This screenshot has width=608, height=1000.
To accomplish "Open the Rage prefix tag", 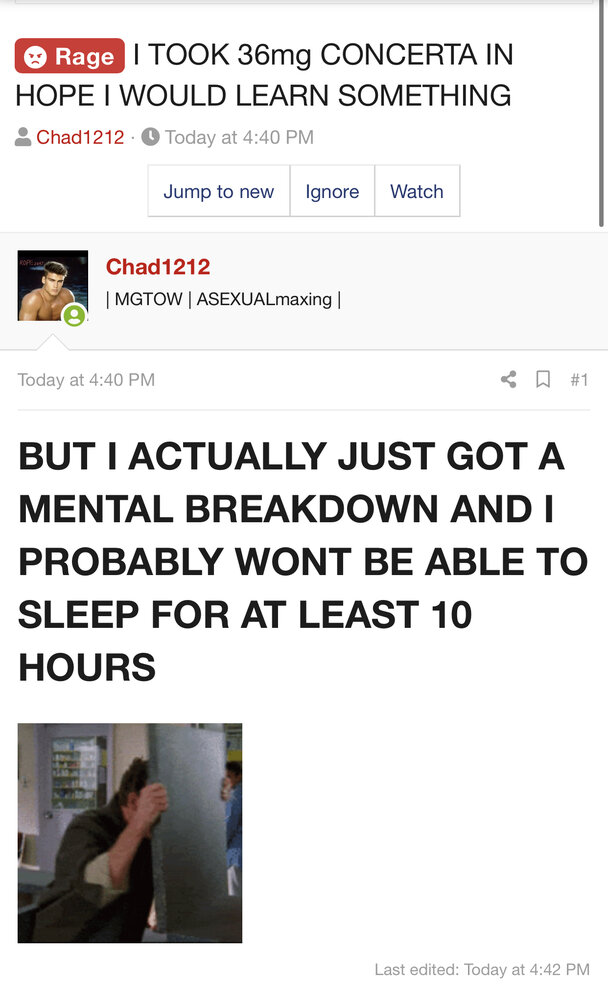I will pyautogui.click(x=70, y=56).
